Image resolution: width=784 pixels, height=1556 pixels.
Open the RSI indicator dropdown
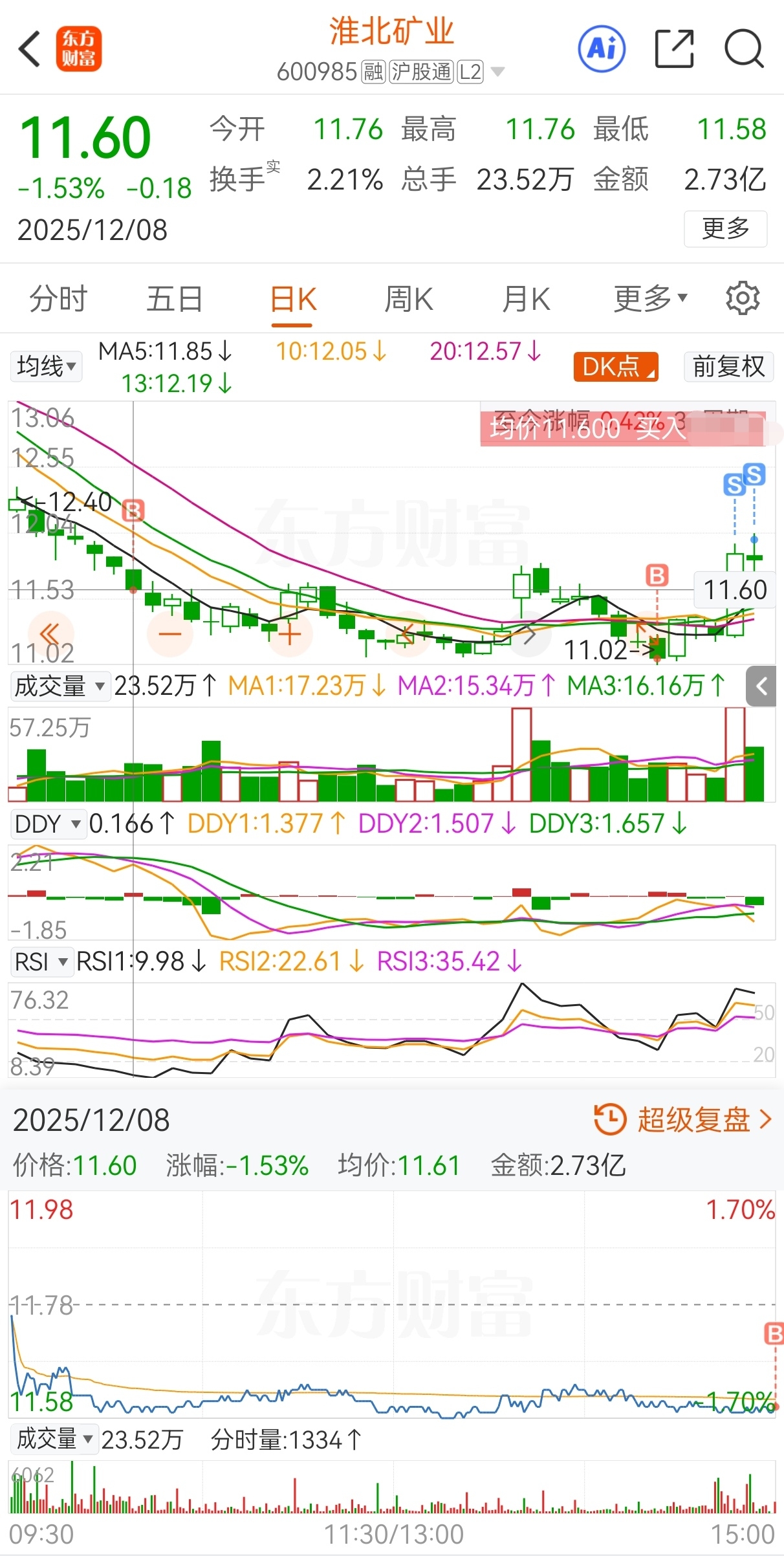tap(41, 961)
